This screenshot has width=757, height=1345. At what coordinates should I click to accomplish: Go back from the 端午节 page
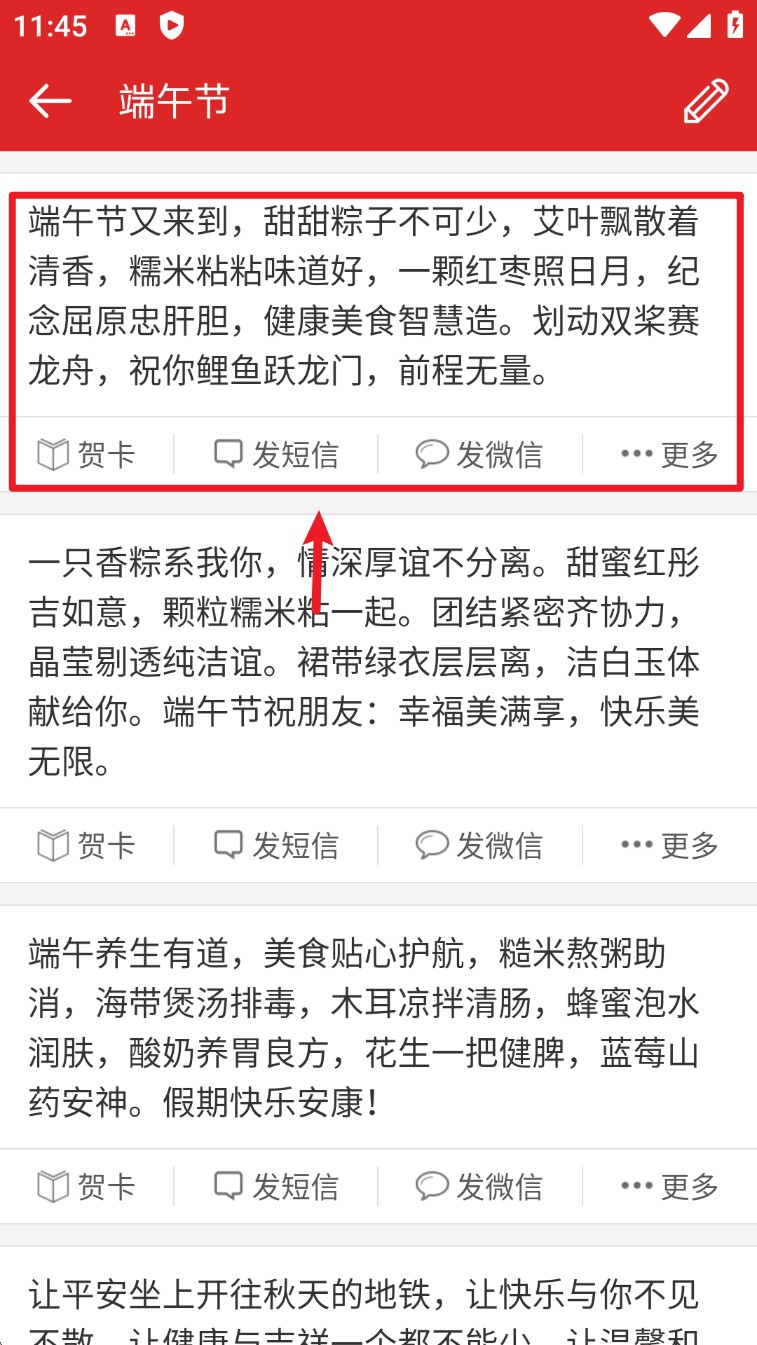tap(50, 101)
